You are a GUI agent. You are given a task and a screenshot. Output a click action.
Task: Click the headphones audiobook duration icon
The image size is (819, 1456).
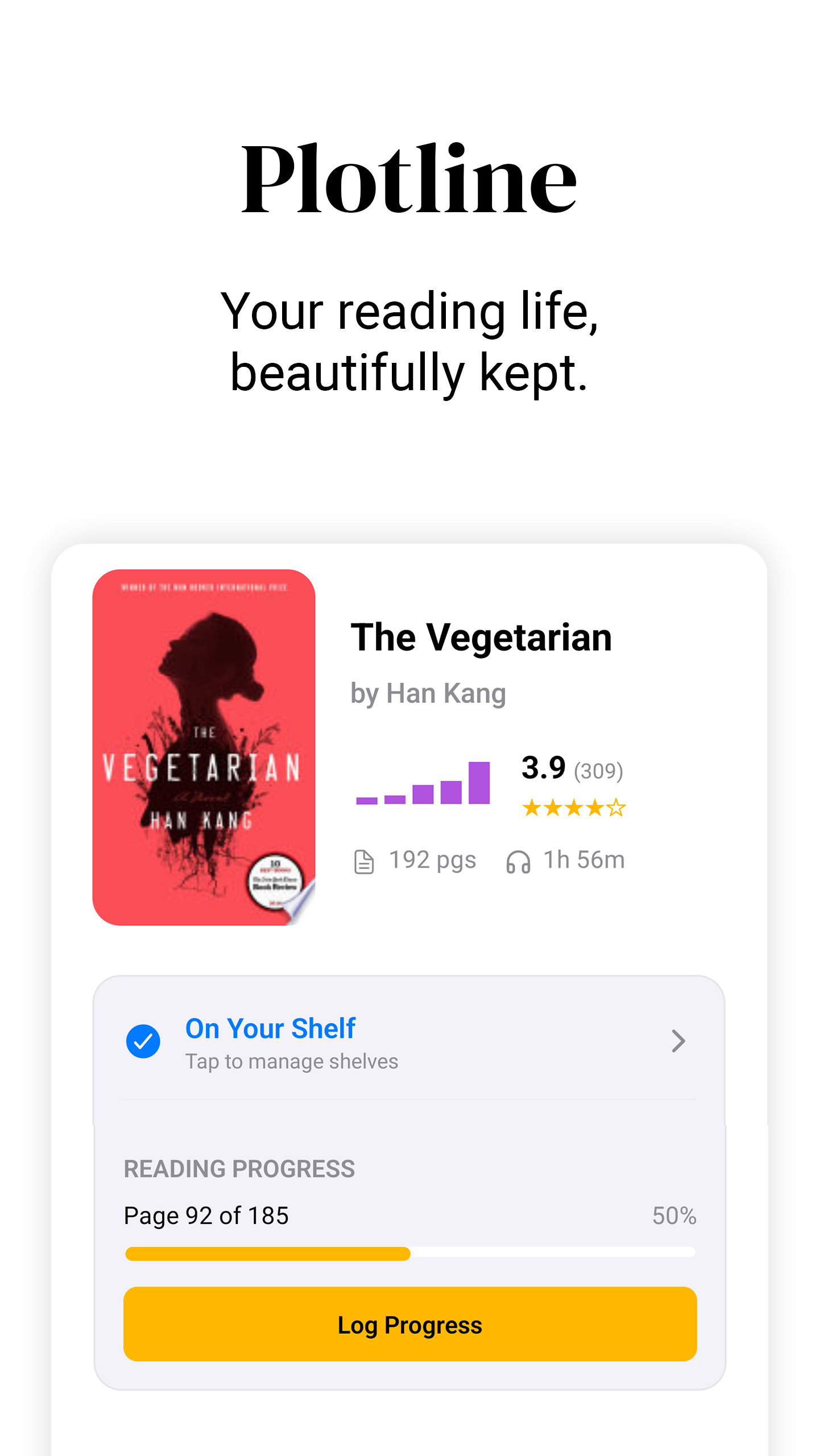pos(519,860)
